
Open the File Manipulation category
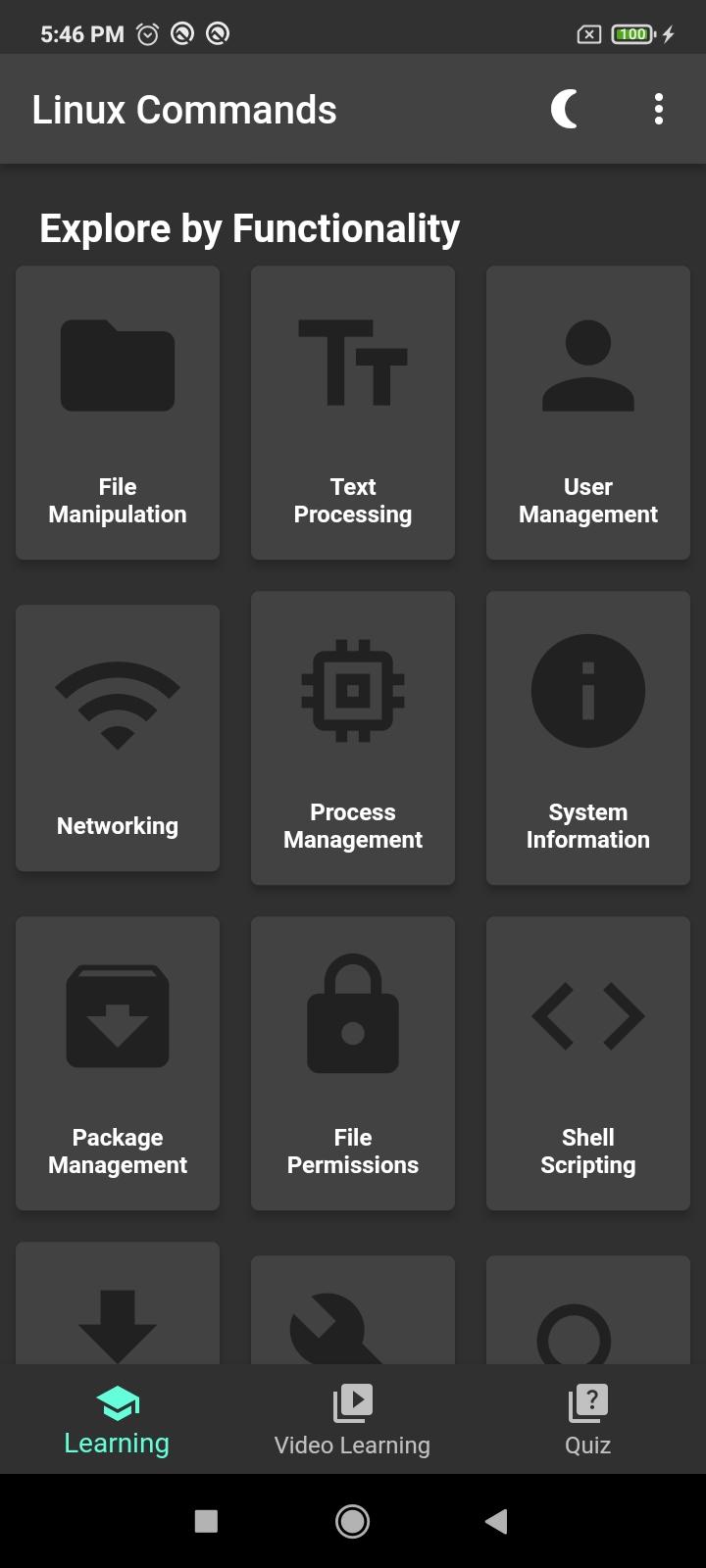click(118, 413)
